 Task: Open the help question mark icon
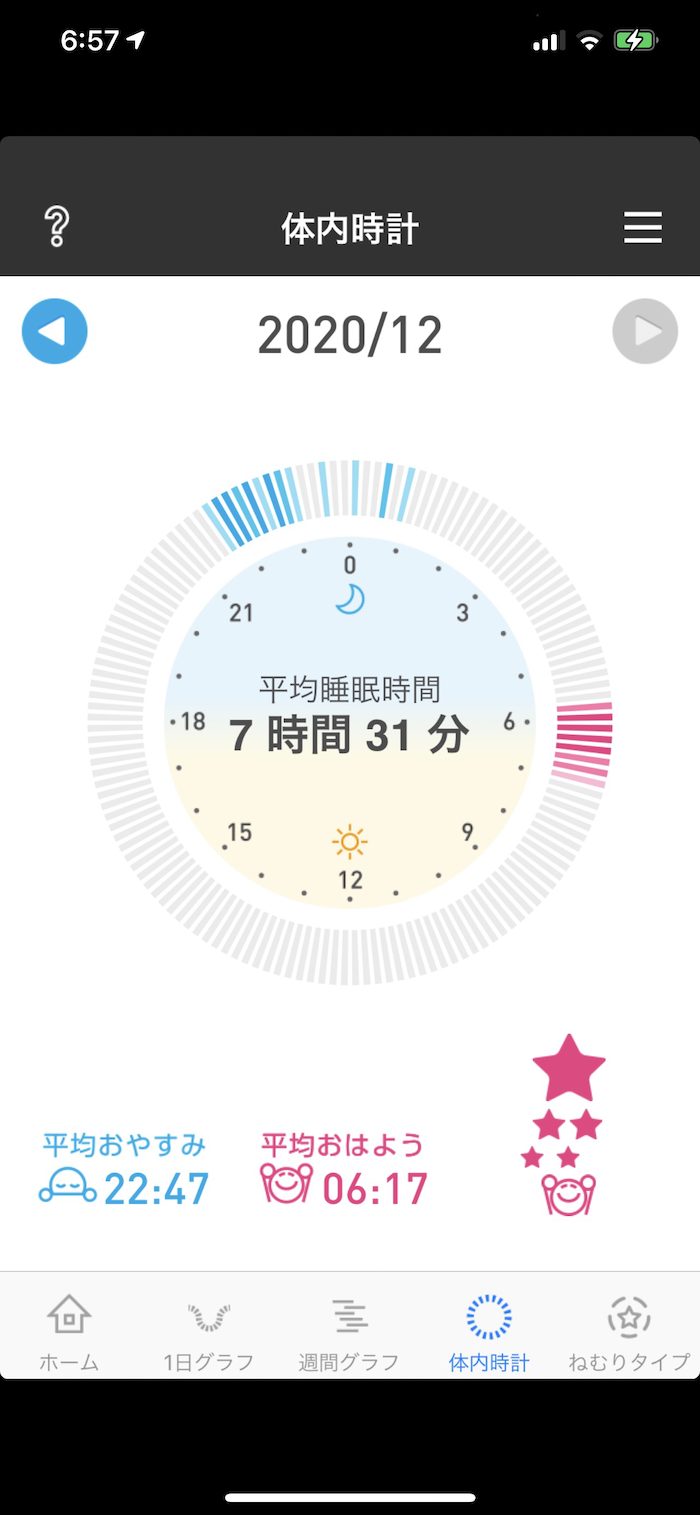point(57,228)
